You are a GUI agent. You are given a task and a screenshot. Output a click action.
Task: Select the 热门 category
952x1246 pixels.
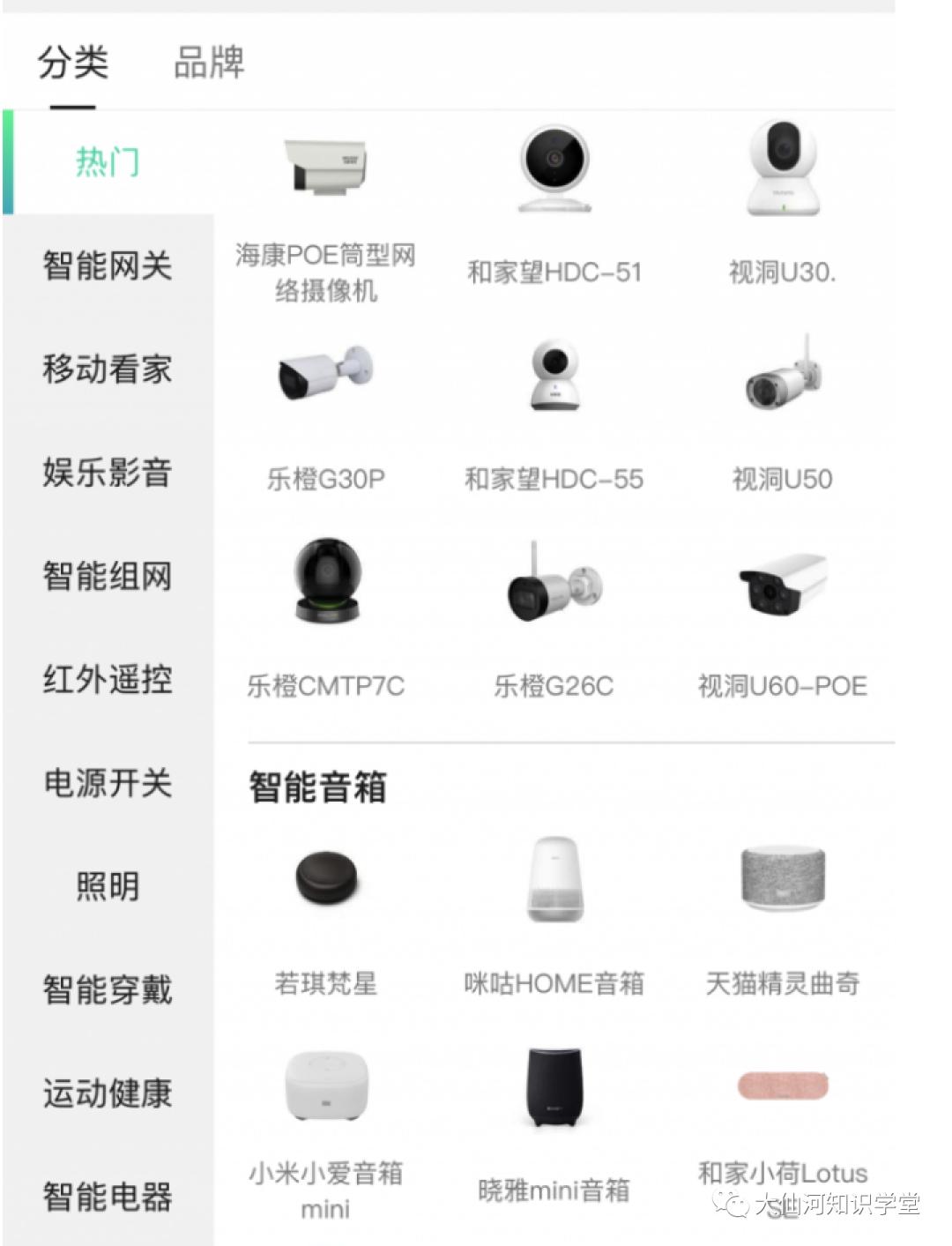pos(108,162)
